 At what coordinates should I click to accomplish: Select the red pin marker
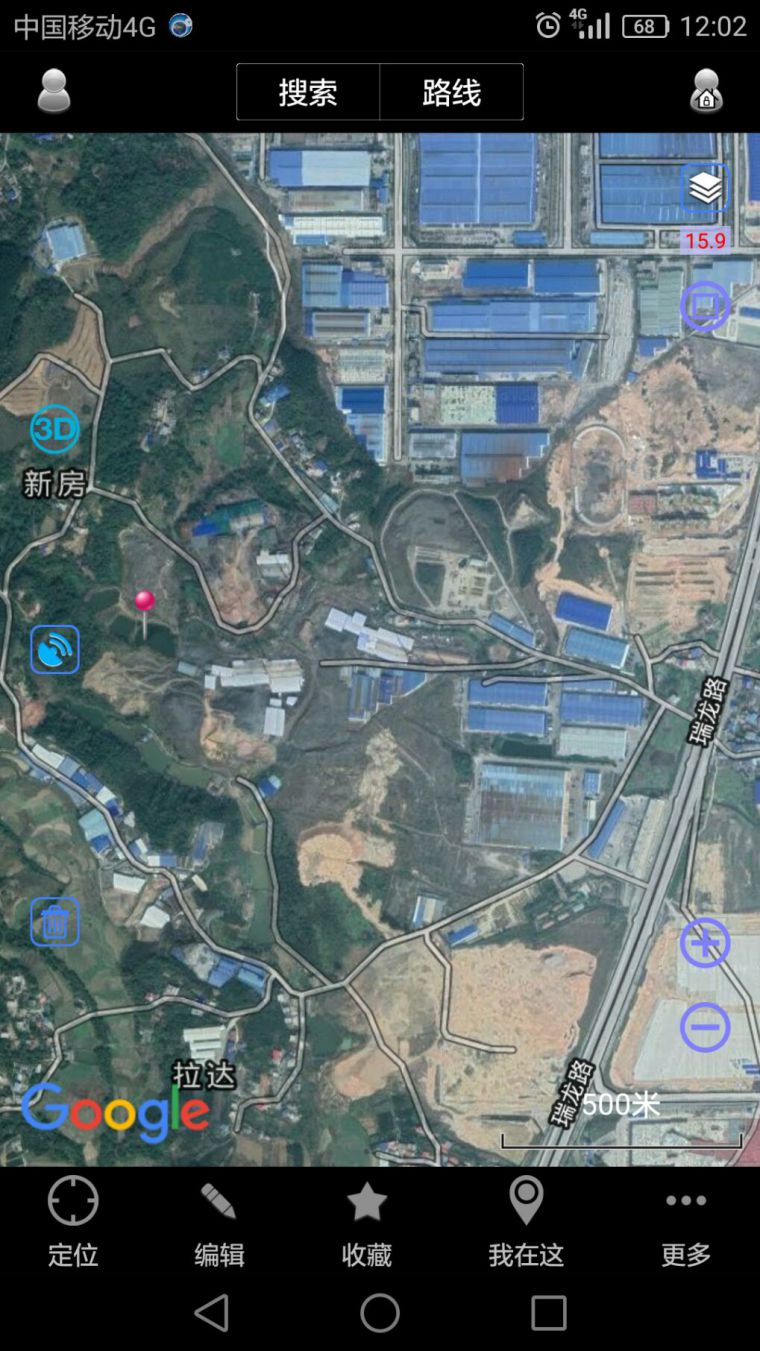point(145,602)
